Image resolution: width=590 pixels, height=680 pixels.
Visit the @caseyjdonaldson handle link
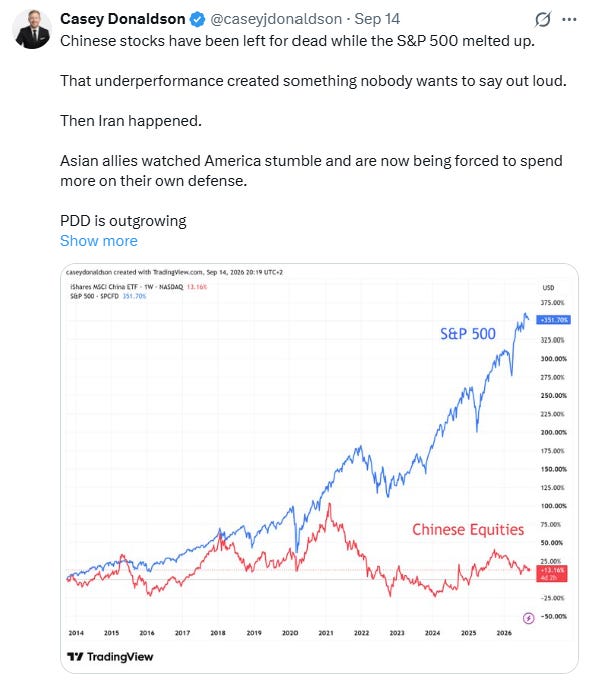pos(276,19)
